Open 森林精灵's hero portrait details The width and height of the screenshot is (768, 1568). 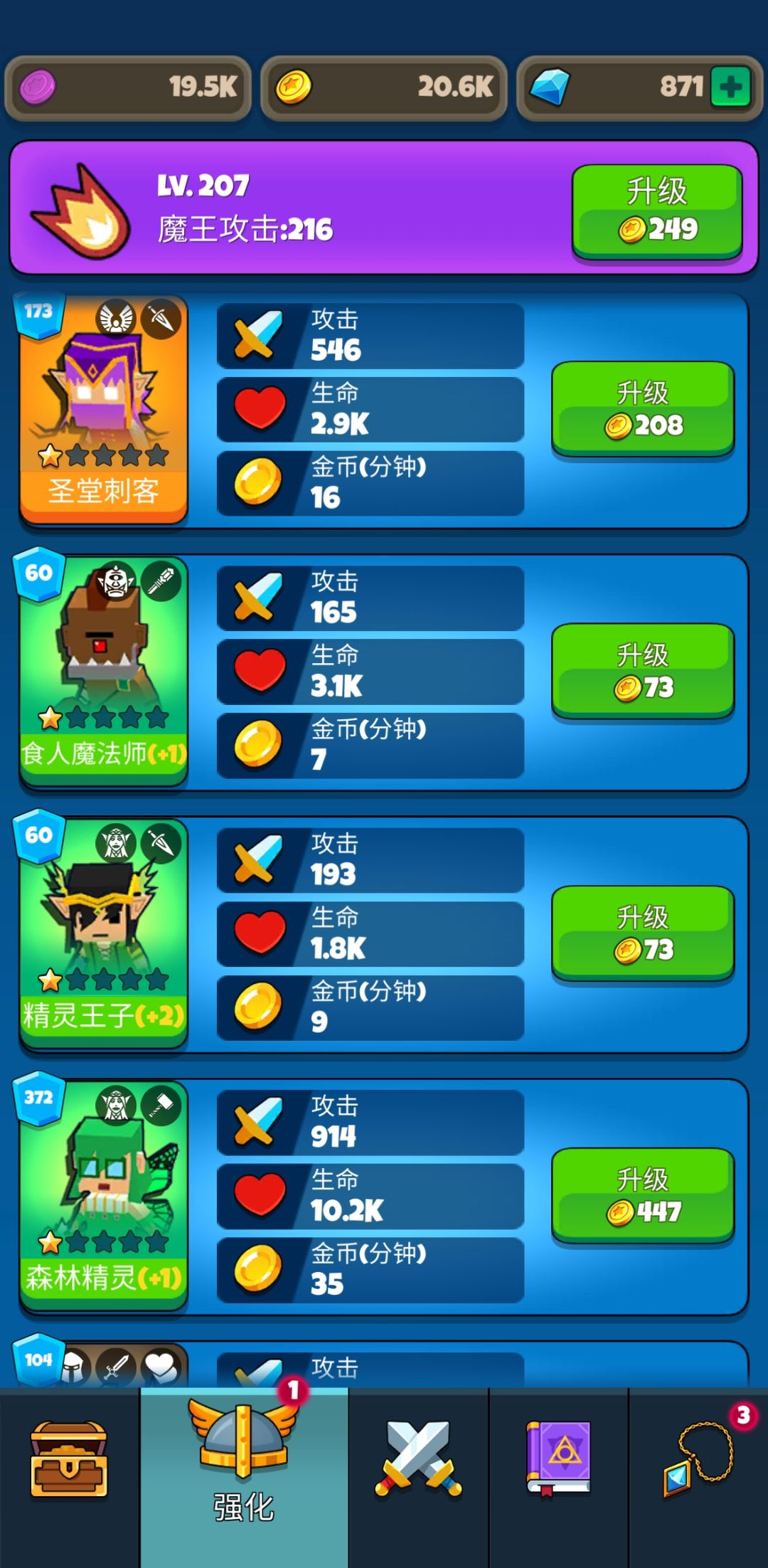[103, 1181]
